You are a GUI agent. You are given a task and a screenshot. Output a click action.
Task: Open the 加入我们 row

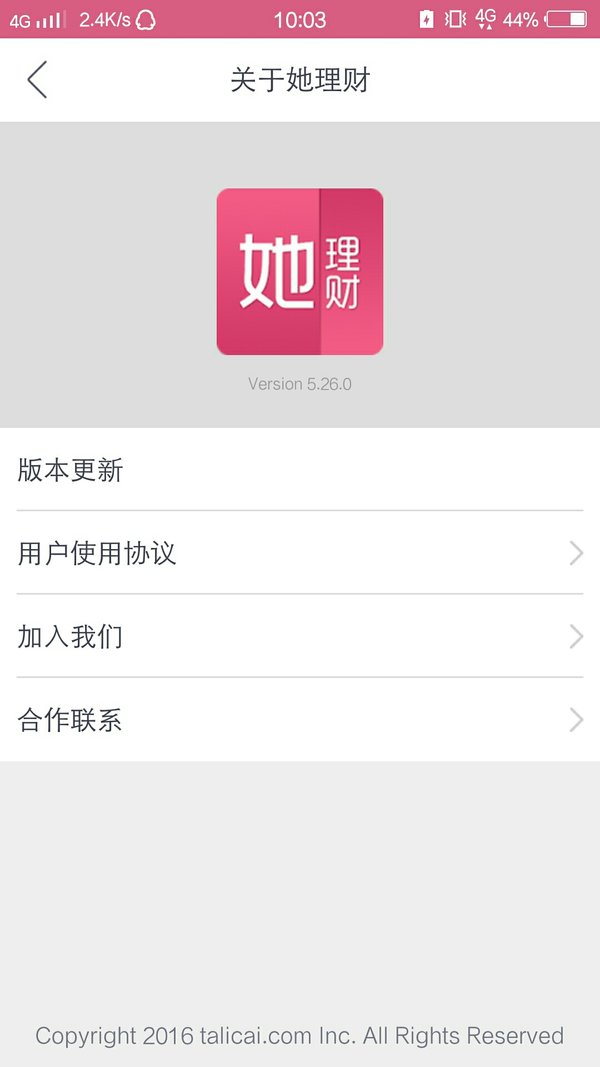[300, 636]
